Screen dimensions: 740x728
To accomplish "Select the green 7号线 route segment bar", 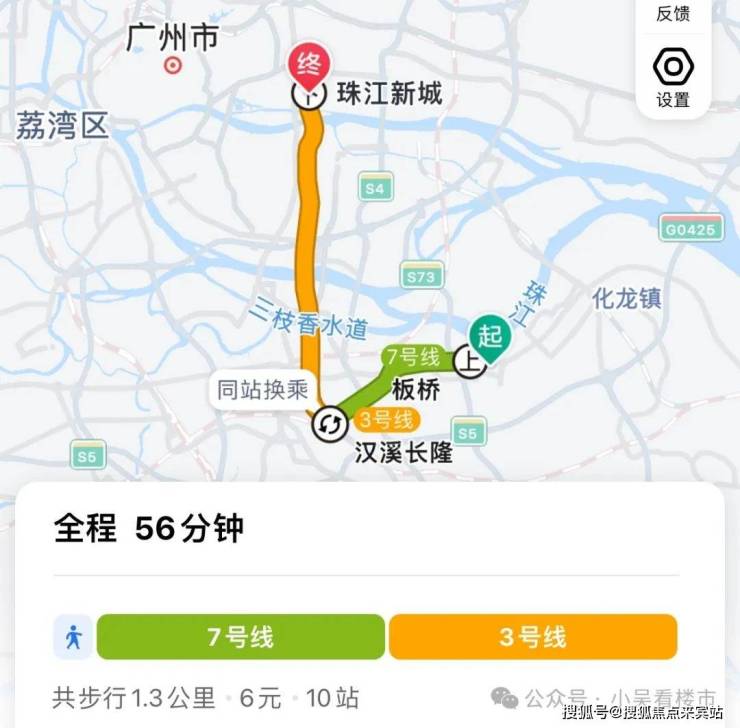I will pos(240,637).
